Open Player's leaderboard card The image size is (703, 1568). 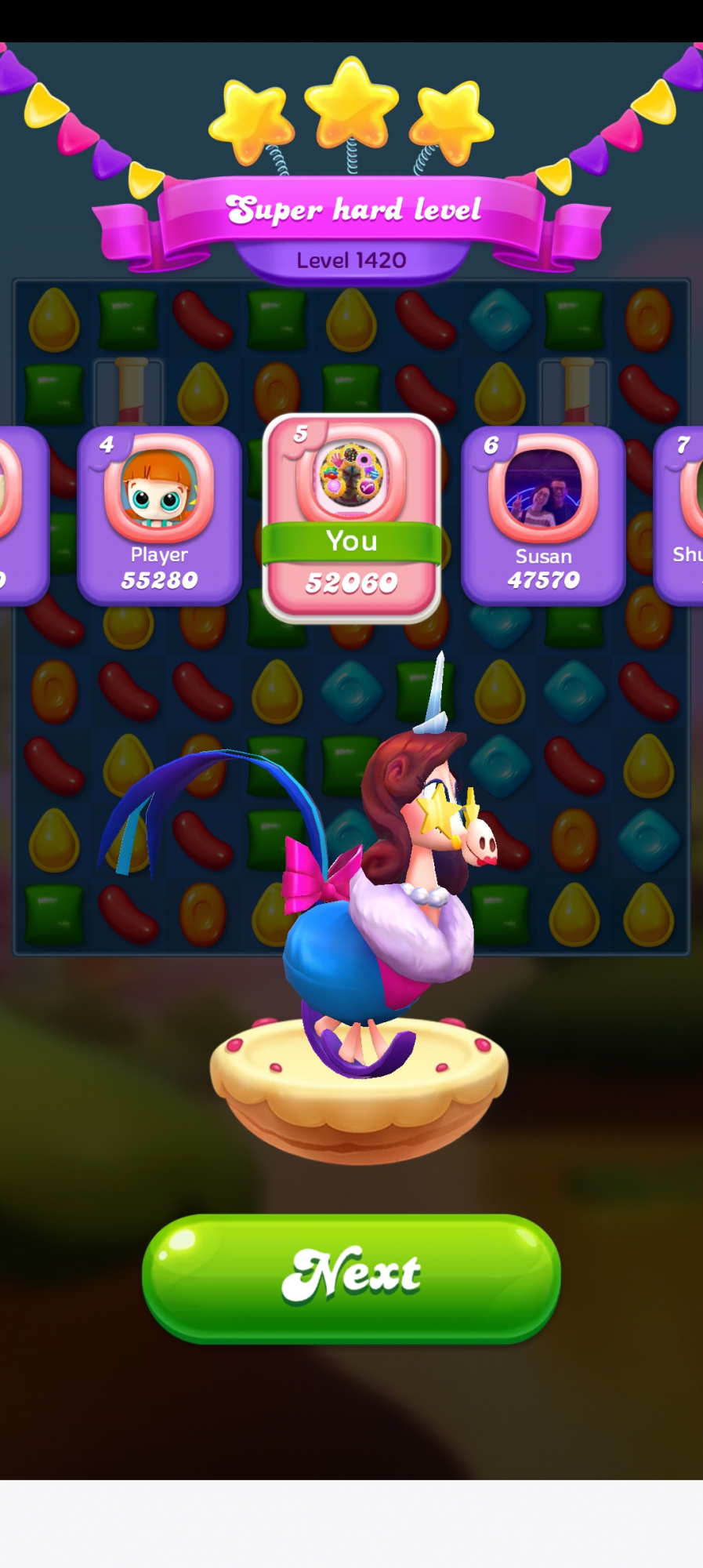pyautogui.click(x=159, y=515)
